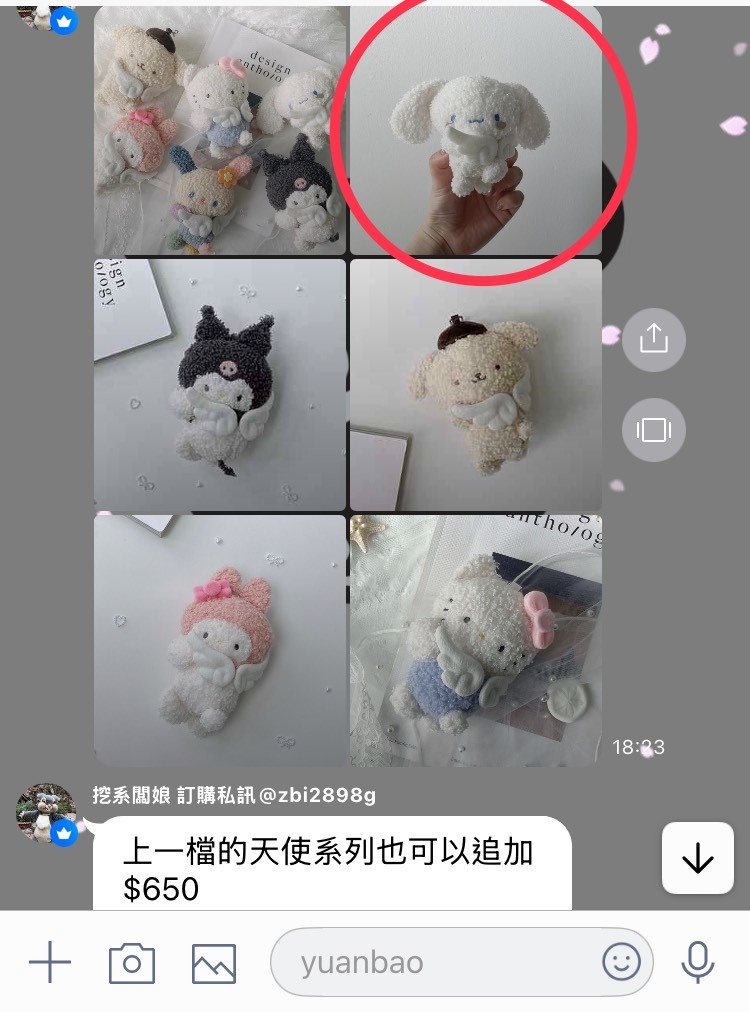The image size is (750, 1012).
Task: Start a voice message with the microphone icon
Action: pyautogui.click(x=696, y=961)
